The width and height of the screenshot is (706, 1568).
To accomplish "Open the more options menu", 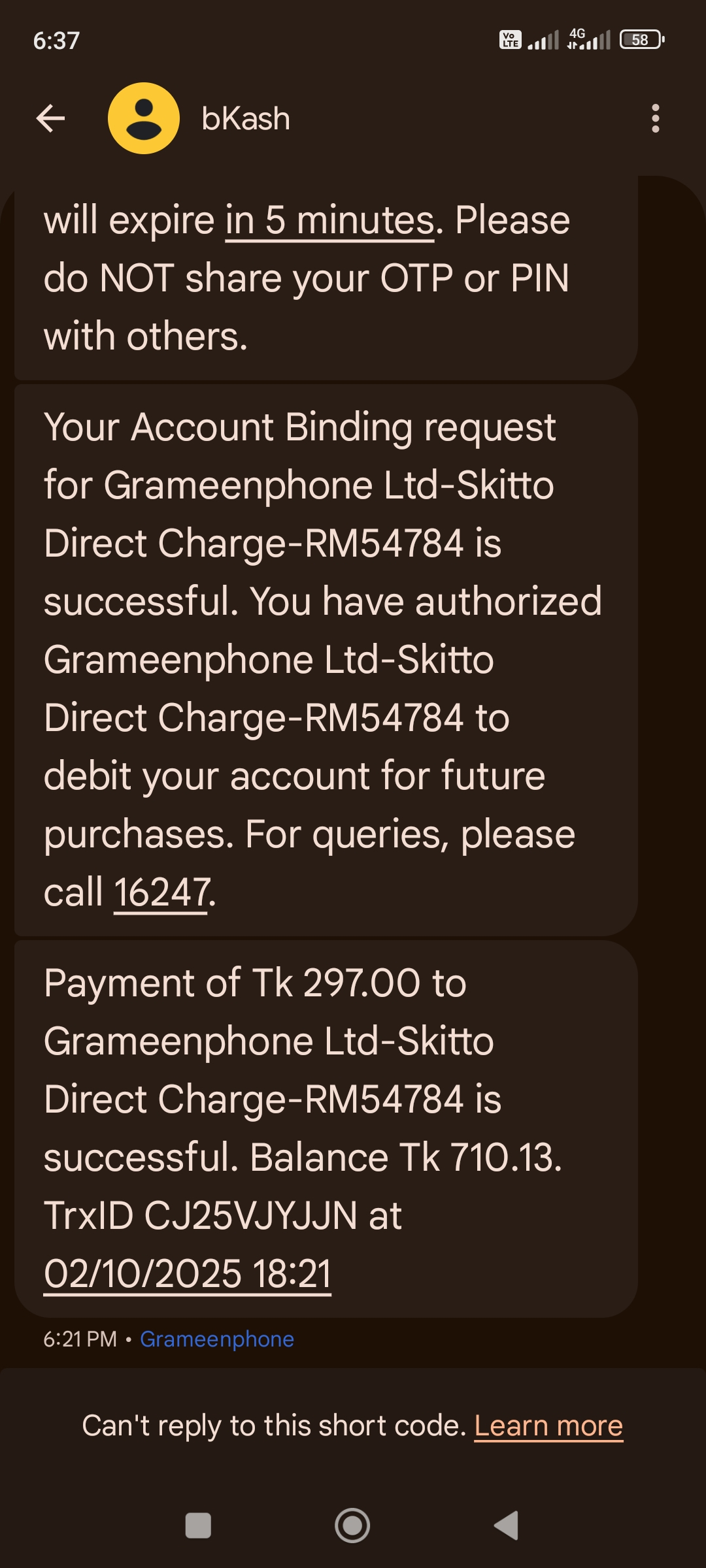I will (x=655, y=119).
